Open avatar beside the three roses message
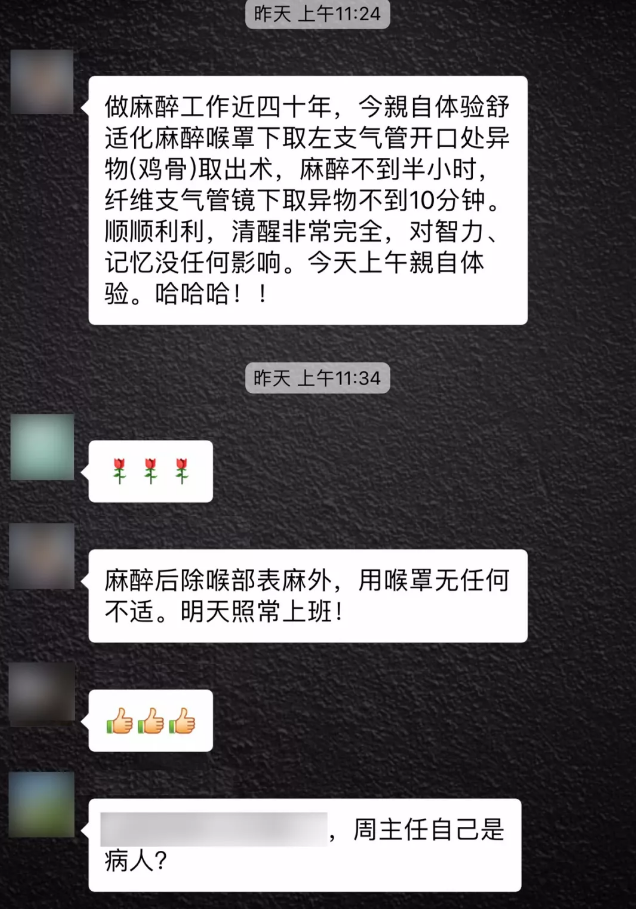 [42, 447]
